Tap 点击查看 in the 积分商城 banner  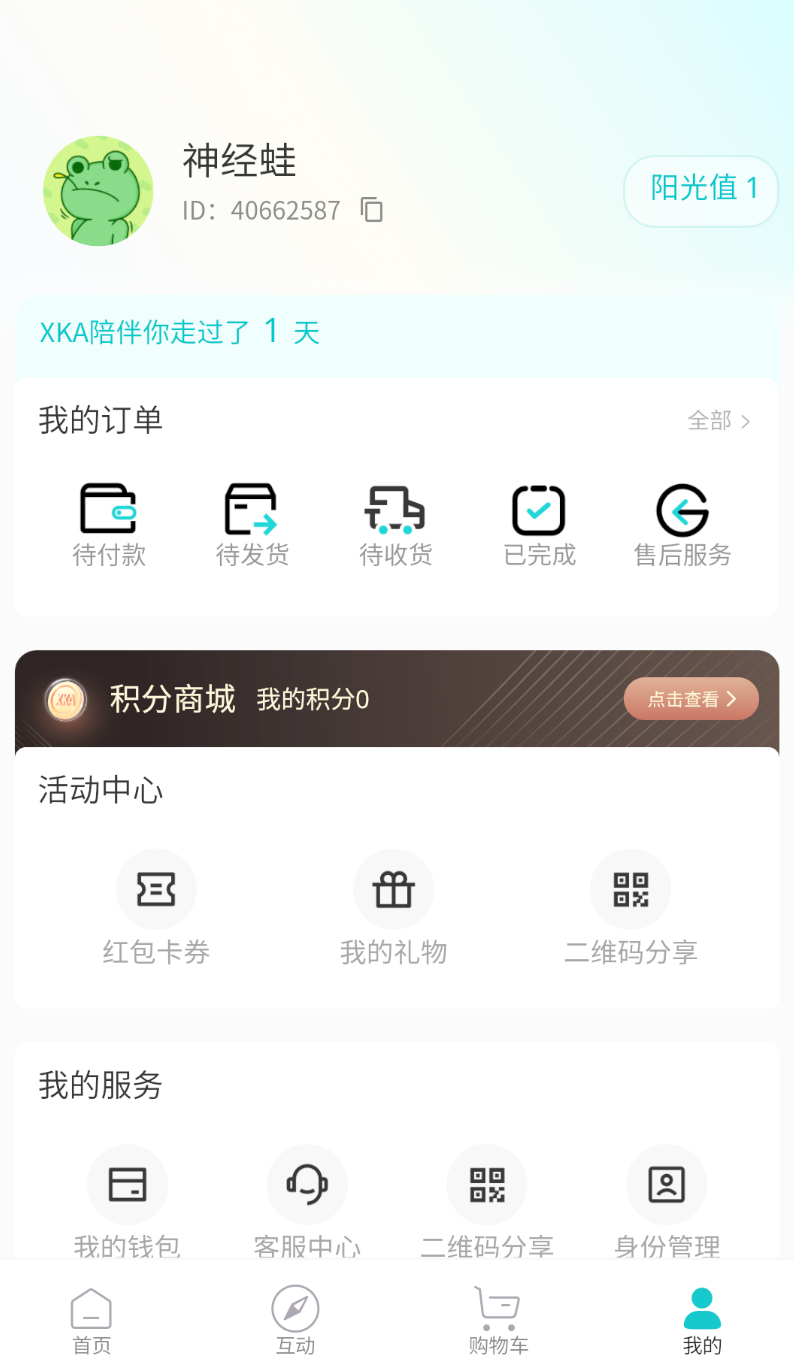[691, 699]
